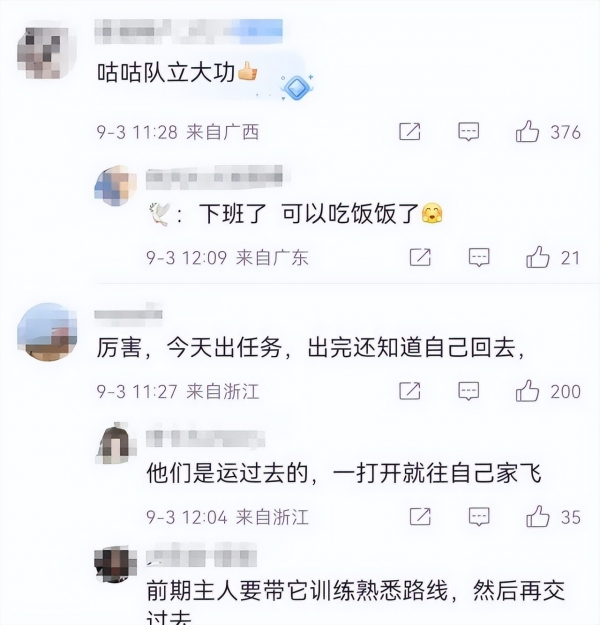Like the reply 他们是运过去的
The height and width of the screenshot is (625, 600).
538,516
